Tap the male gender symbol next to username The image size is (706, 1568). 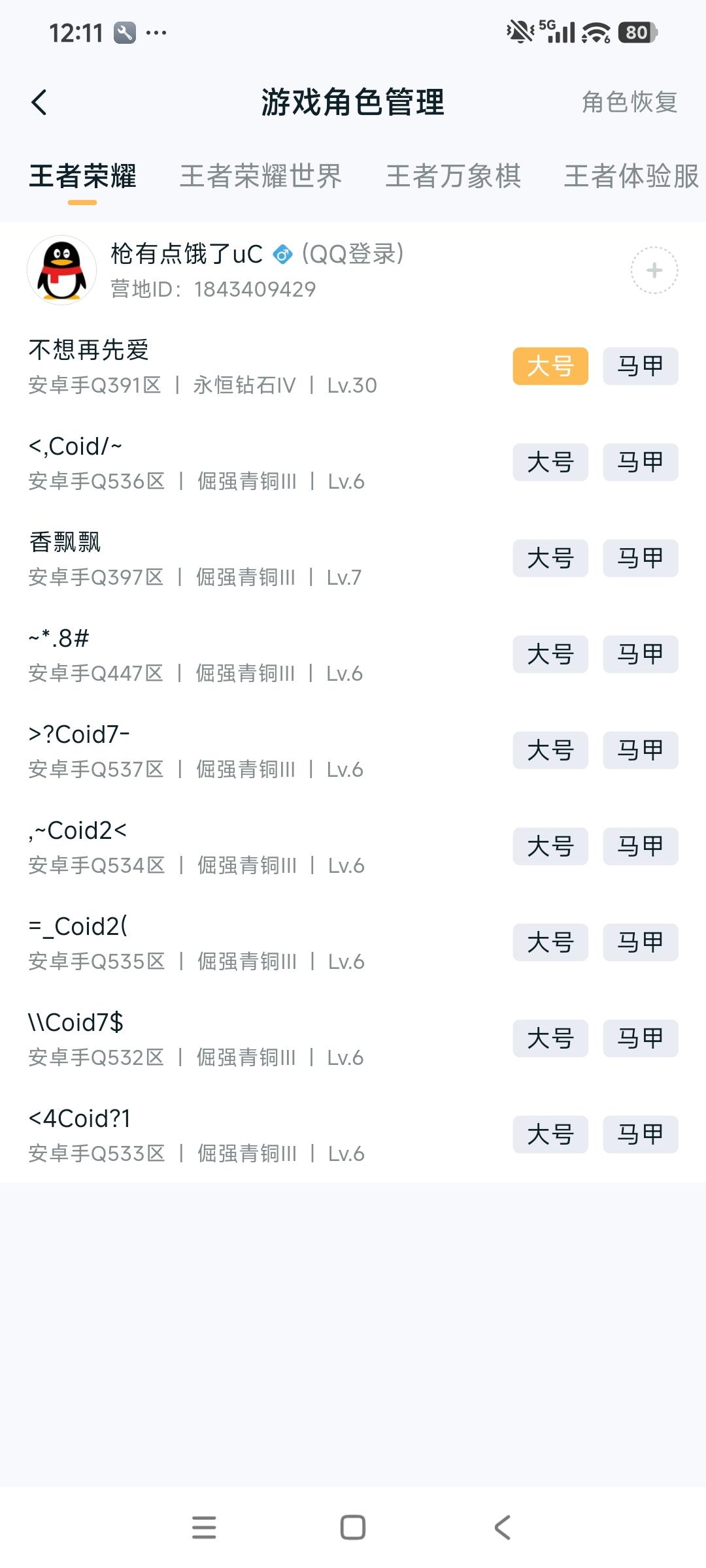pyautogui.click(x=281, y=255)
